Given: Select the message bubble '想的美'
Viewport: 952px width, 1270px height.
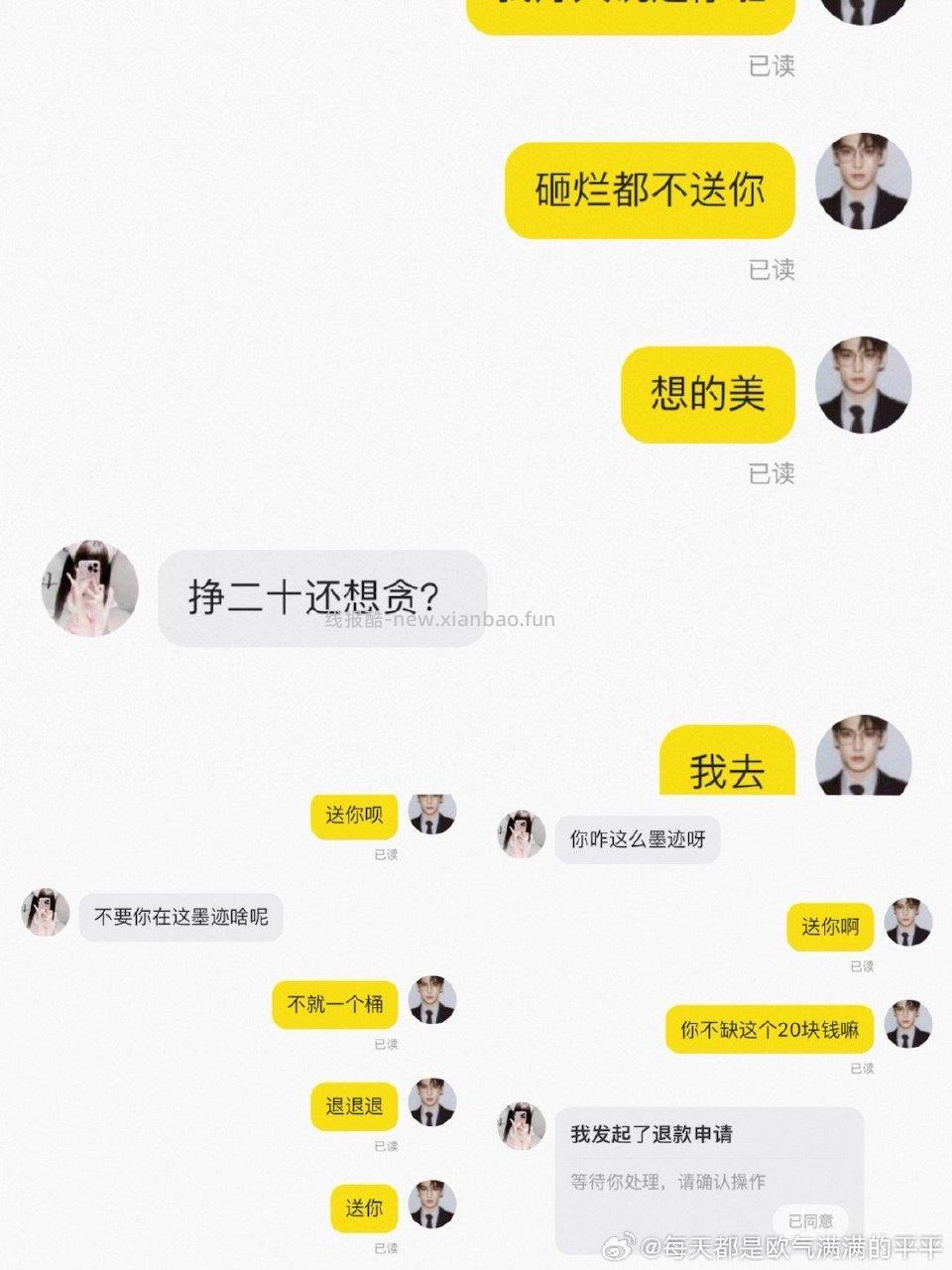Looking at the screenshot, I should point(707,393).
